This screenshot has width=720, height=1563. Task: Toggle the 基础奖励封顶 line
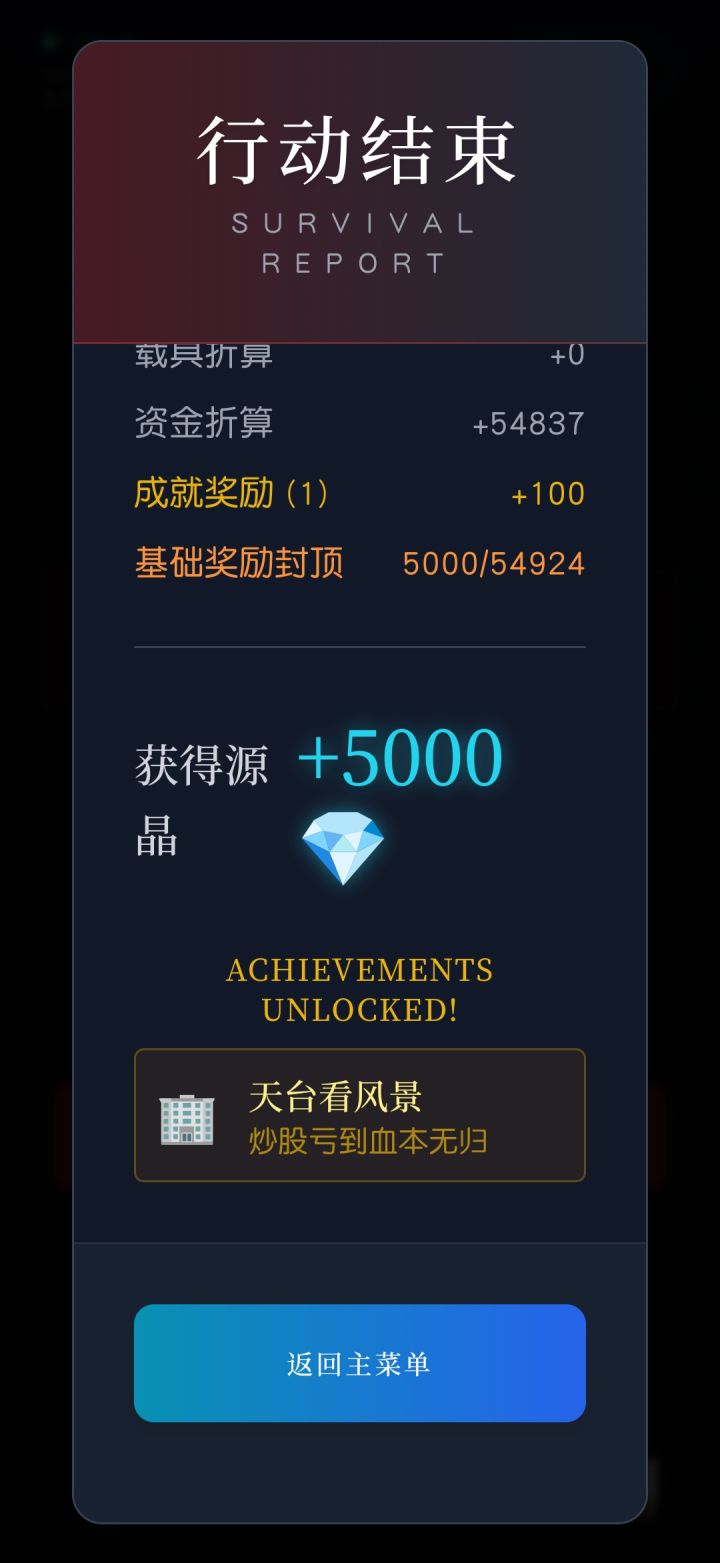pyautogui.click(x=360, y=563)
